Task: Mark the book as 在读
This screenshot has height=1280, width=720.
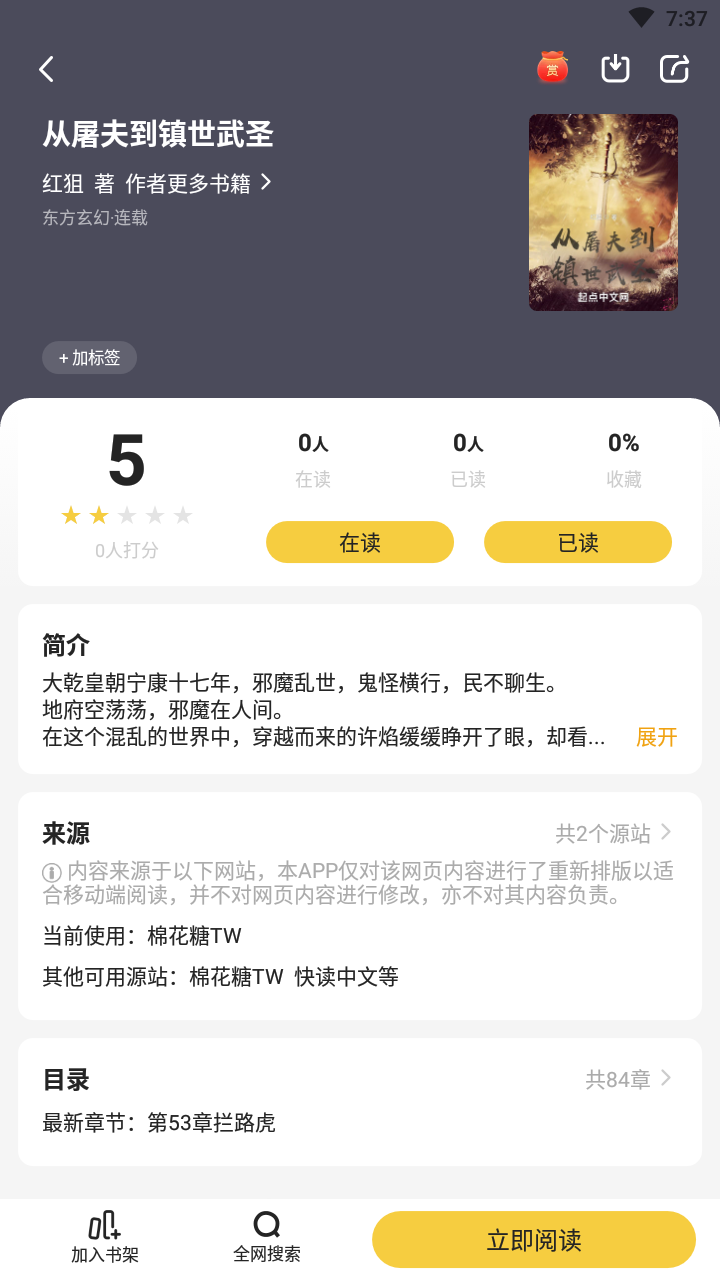Action: click(360, 542)
